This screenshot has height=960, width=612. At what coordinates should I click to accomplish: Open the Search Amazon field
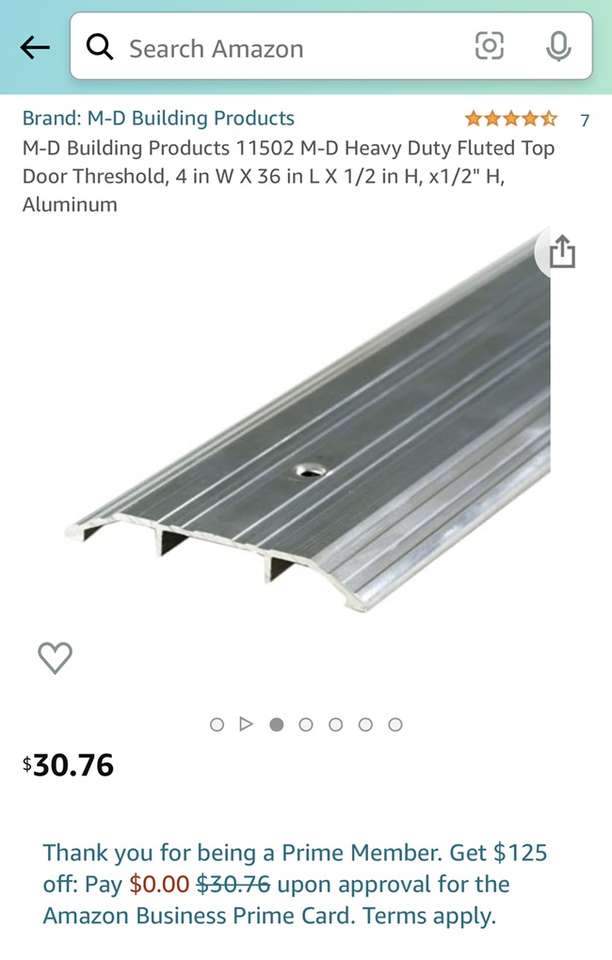point(280,48)
